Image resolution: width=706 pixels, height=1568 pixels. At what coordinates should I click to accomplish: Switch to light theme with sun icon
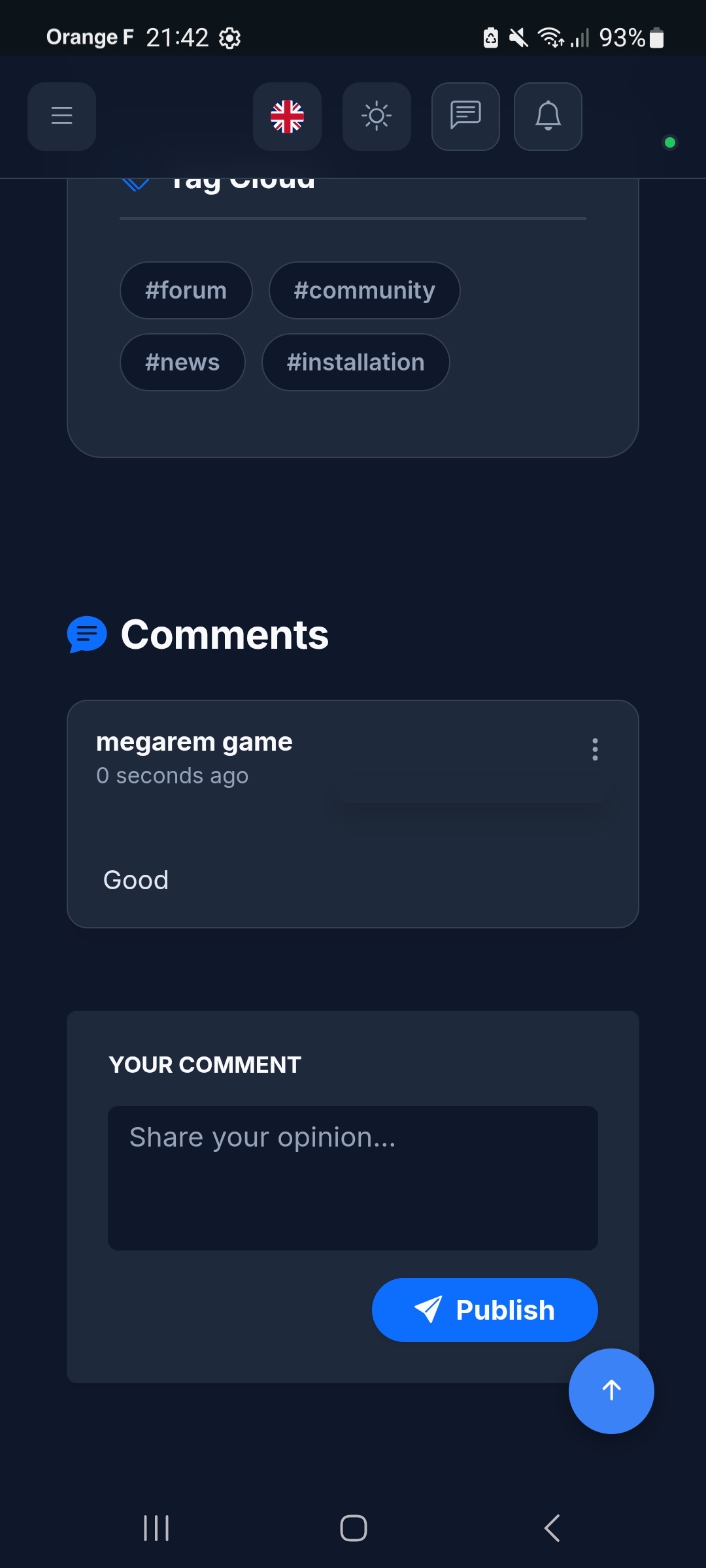[377, 116]
